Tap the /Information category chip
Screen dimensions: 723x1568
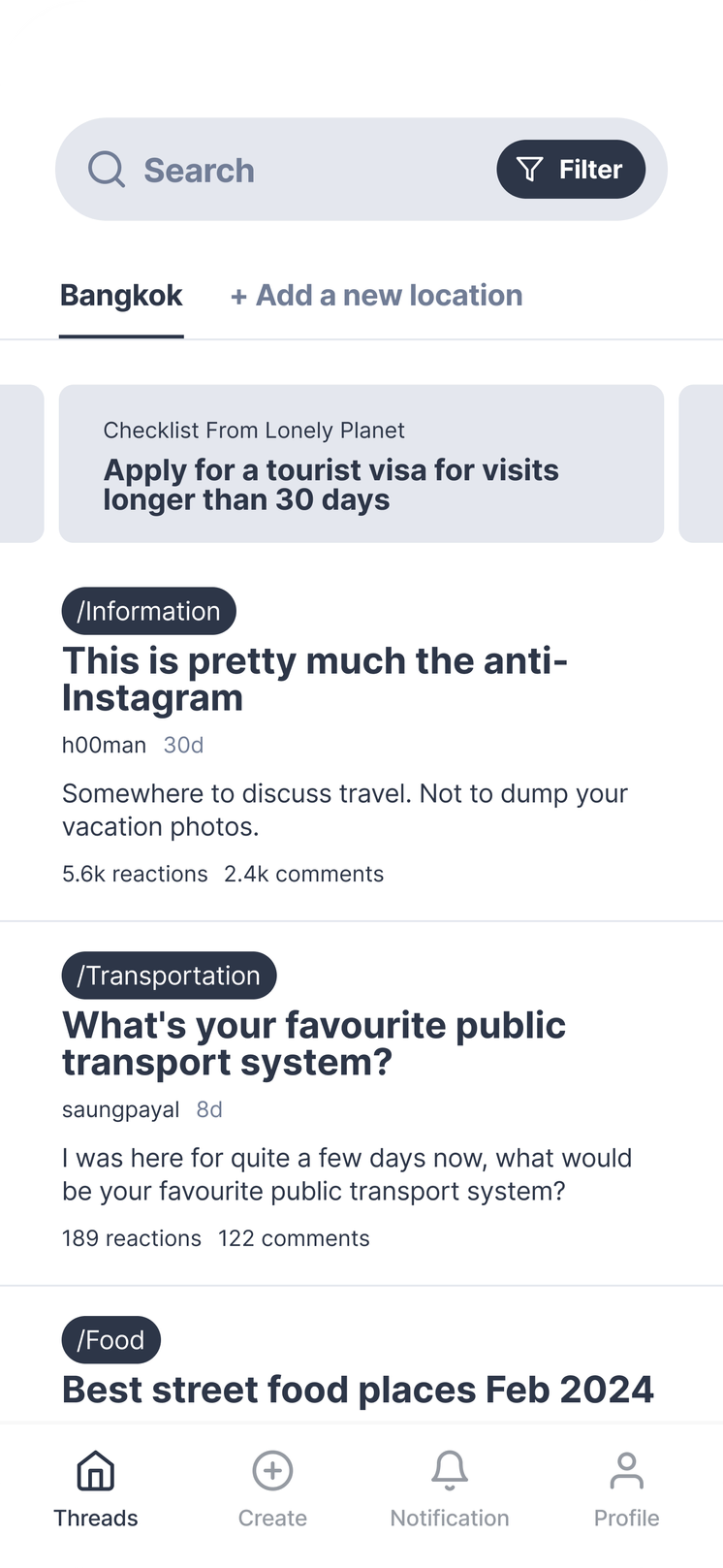click(148, 611)
